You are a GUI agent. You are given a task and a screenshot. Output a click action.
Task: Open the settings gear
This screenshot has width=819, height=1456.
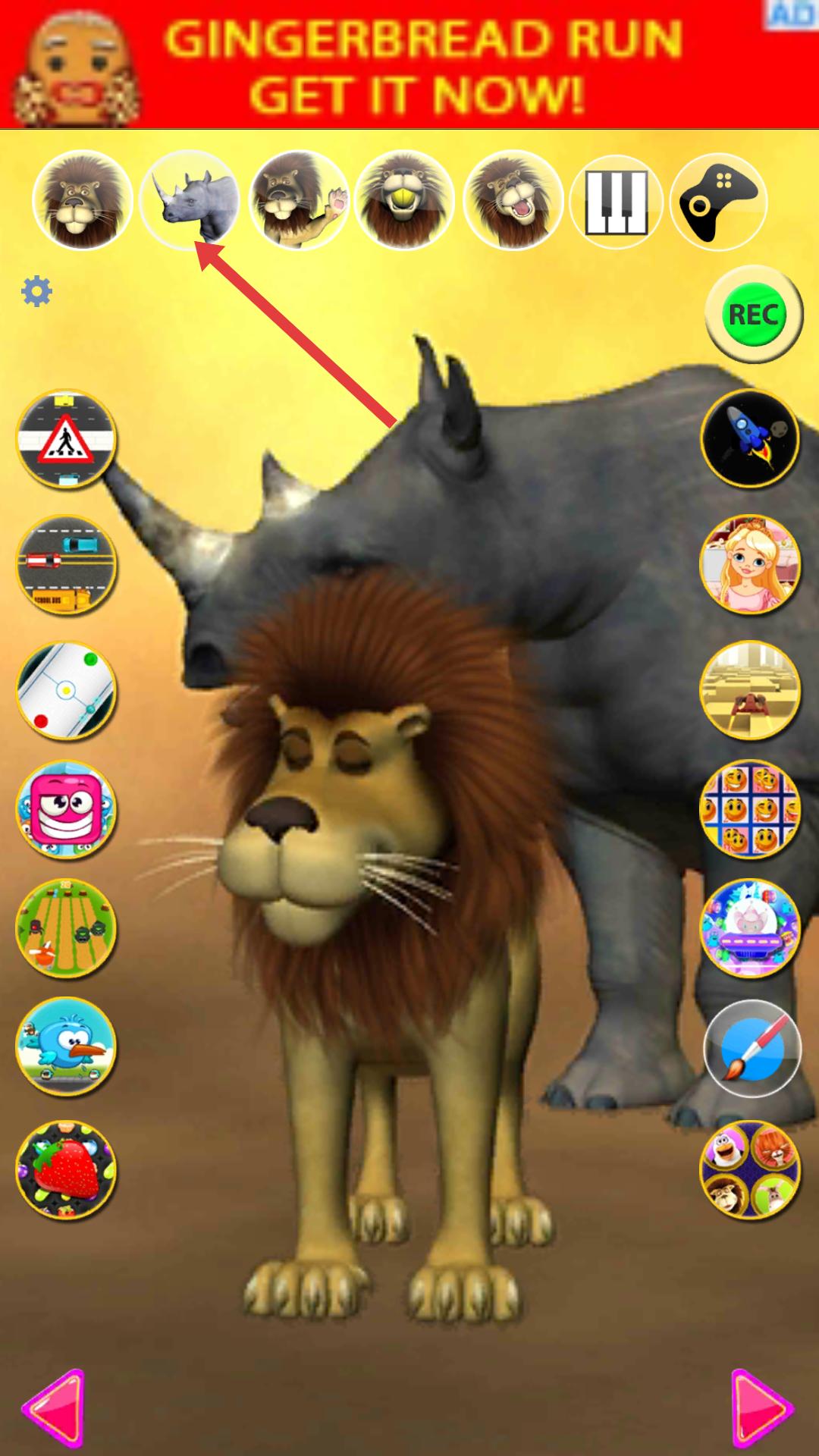tap(37, 291)
